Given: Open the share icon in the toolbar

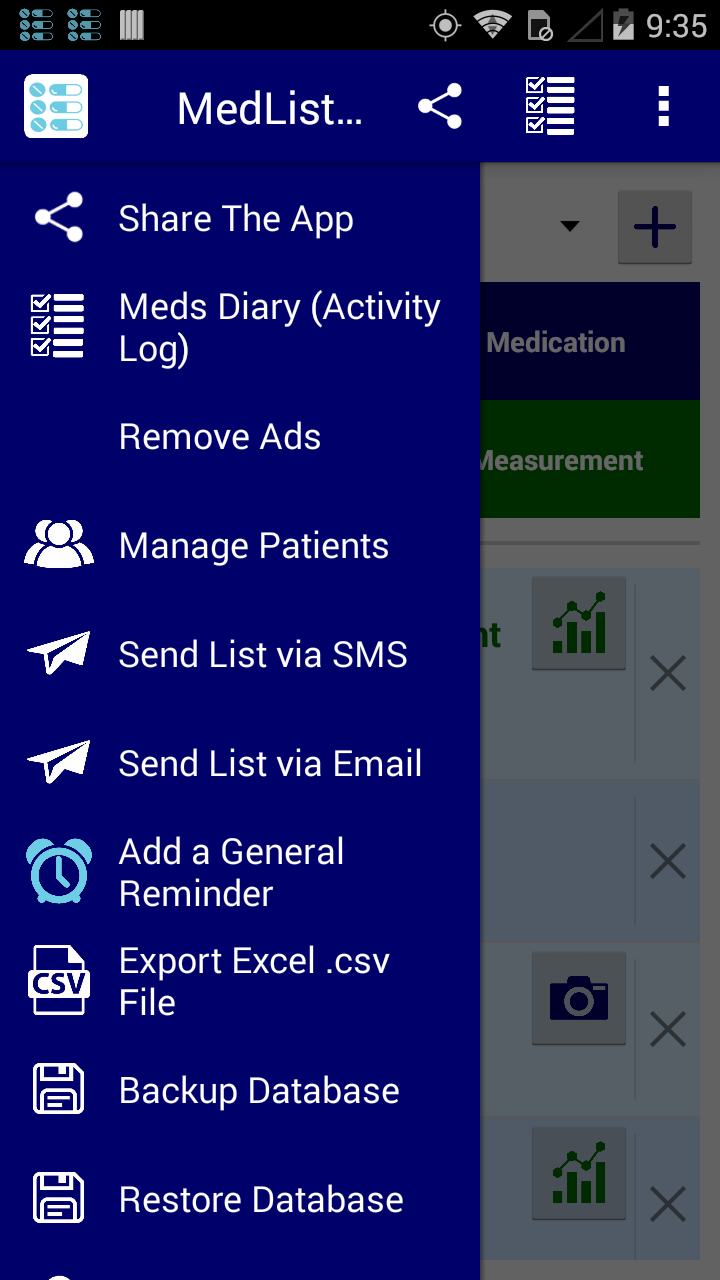Looking at the screenshot, I should 439,105.
